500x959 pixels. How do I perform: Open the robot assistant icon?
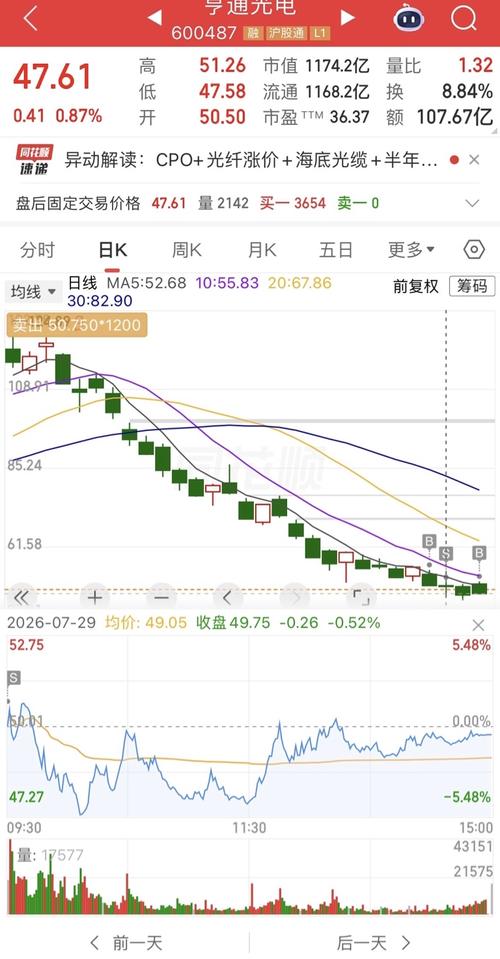tap(410, 18)
